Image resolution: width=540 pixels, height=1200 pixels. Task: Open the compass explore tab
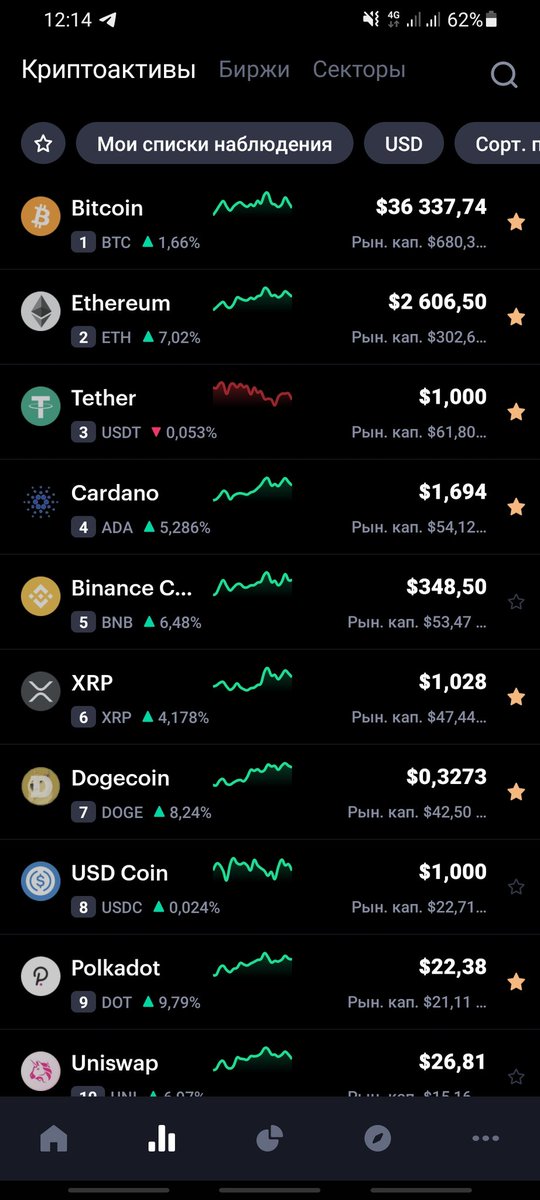(x=377, y=1138)
